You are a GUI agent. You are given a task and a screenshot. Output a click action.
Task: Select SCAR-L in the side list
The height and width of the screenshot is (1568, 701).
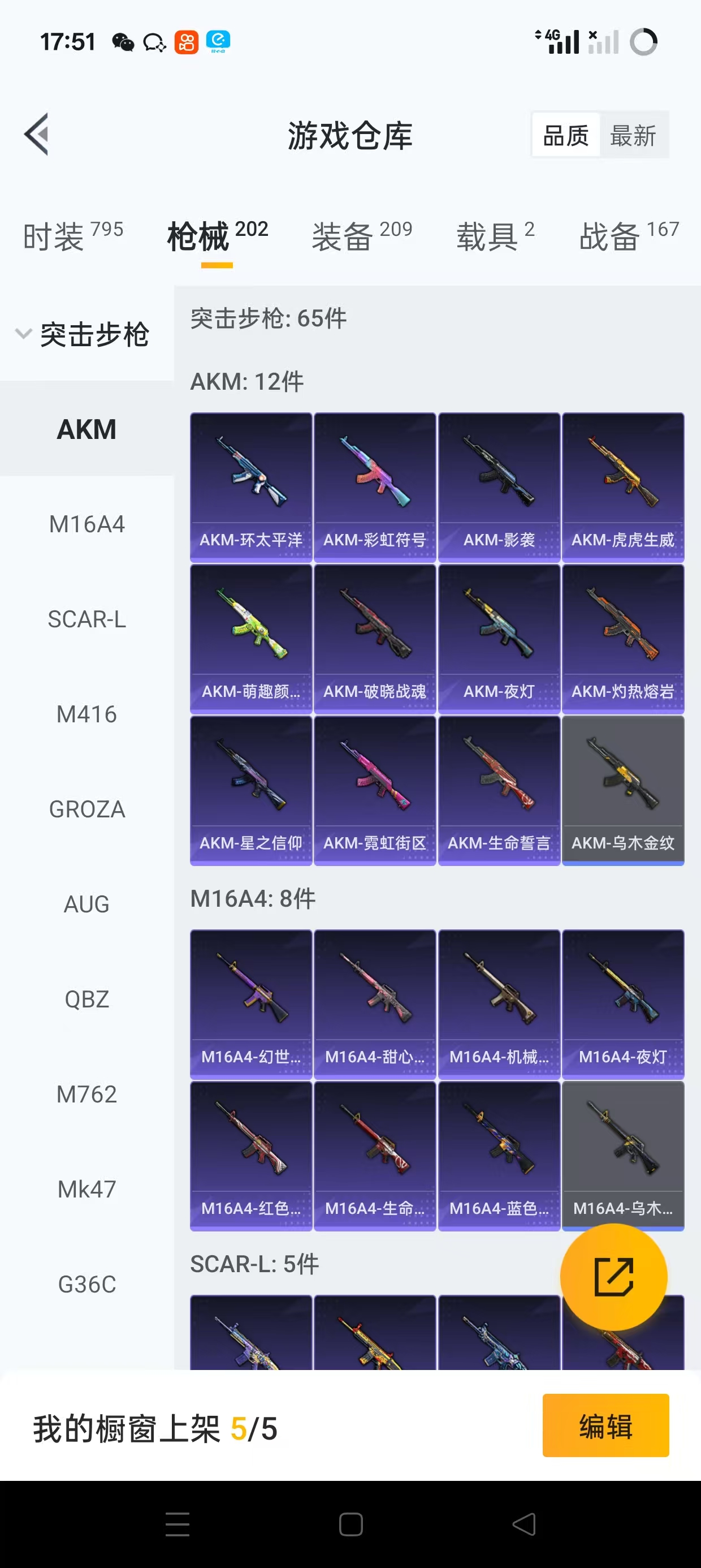click(x=86, y=619)
